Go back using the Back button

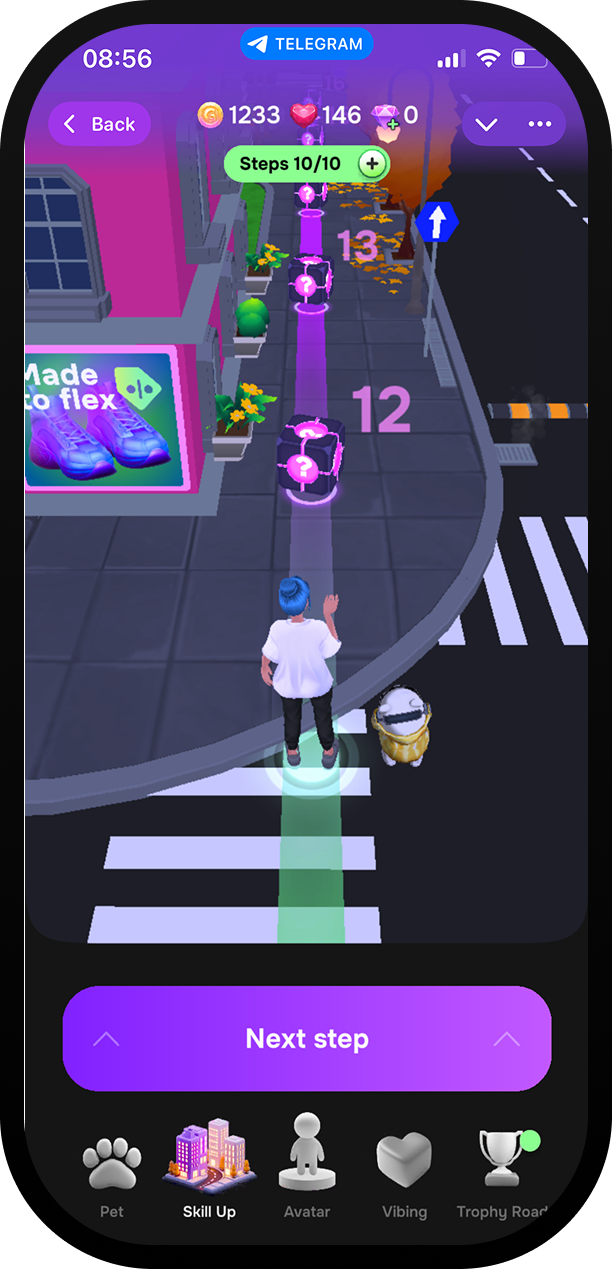coord(99,124)
